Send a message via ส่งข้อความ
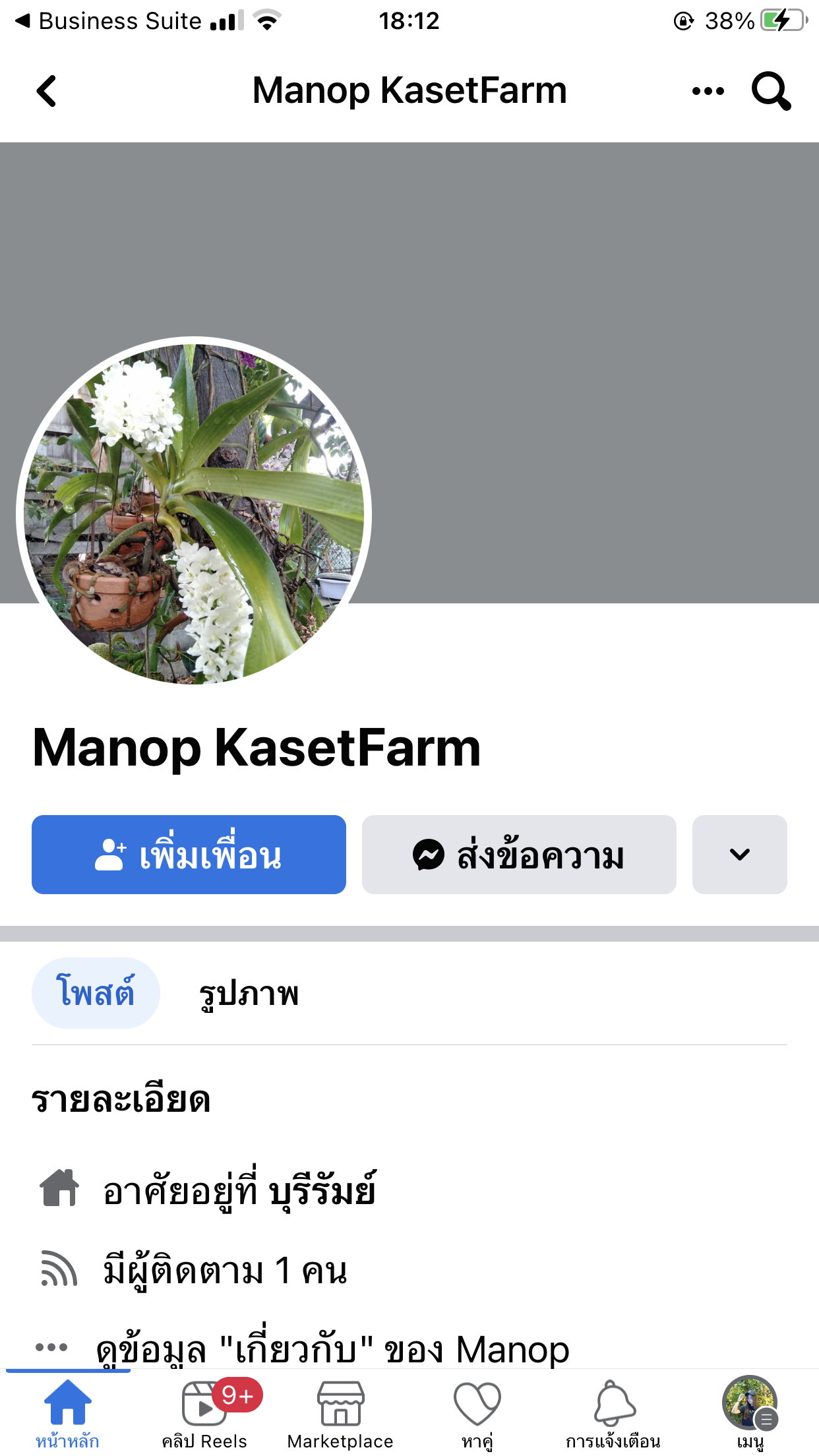Viewport: 819px width, 1456px height. pyautogui.click(x=519, y=855)
